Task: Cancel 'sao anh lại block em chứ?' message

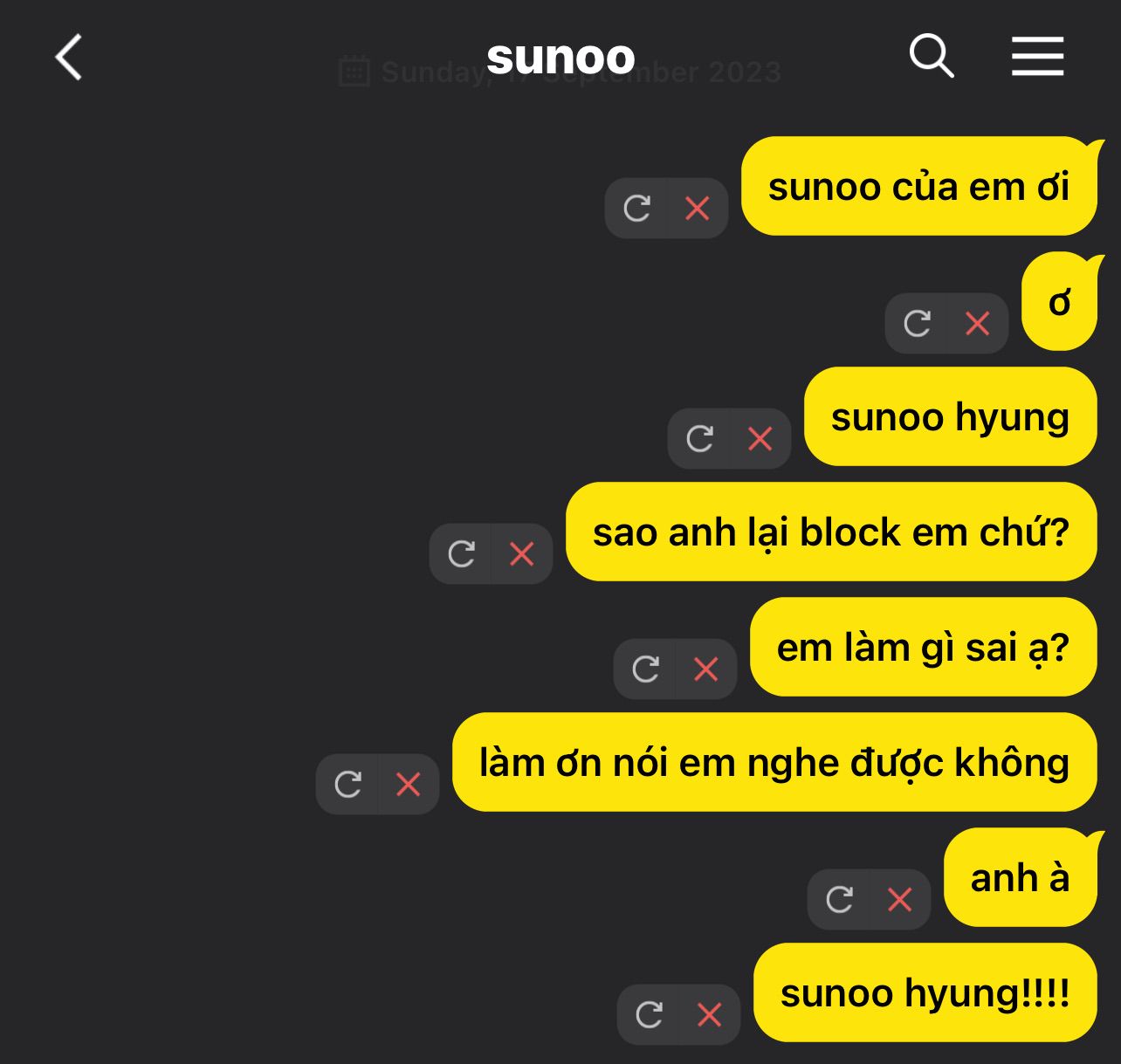Action: 521,553
